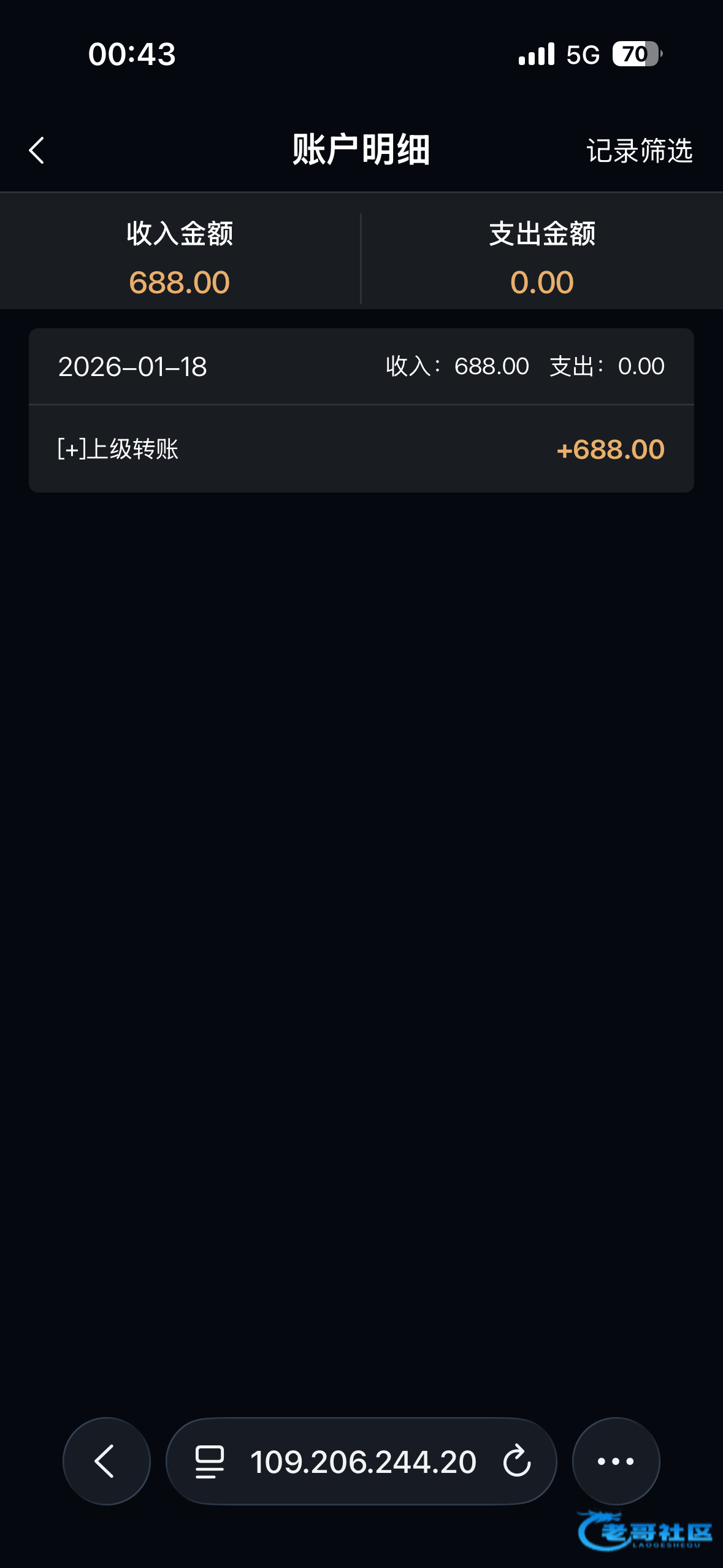
Task: Tap the 109.206.244.20 address bar
Action: tap(363, 1461)
